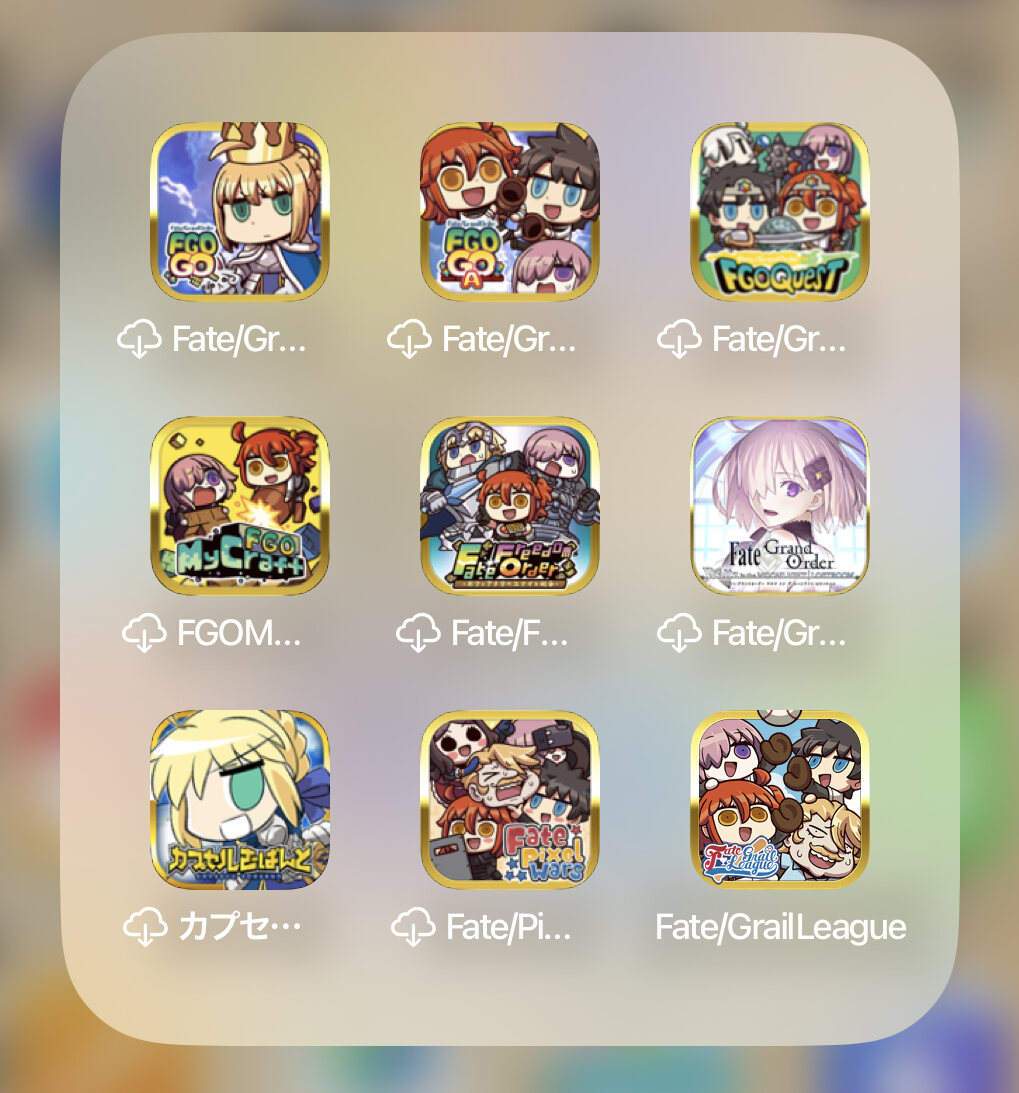
Task: Open Fate/Grand Order app with Mash portrait
Action: tap(779, 506)
